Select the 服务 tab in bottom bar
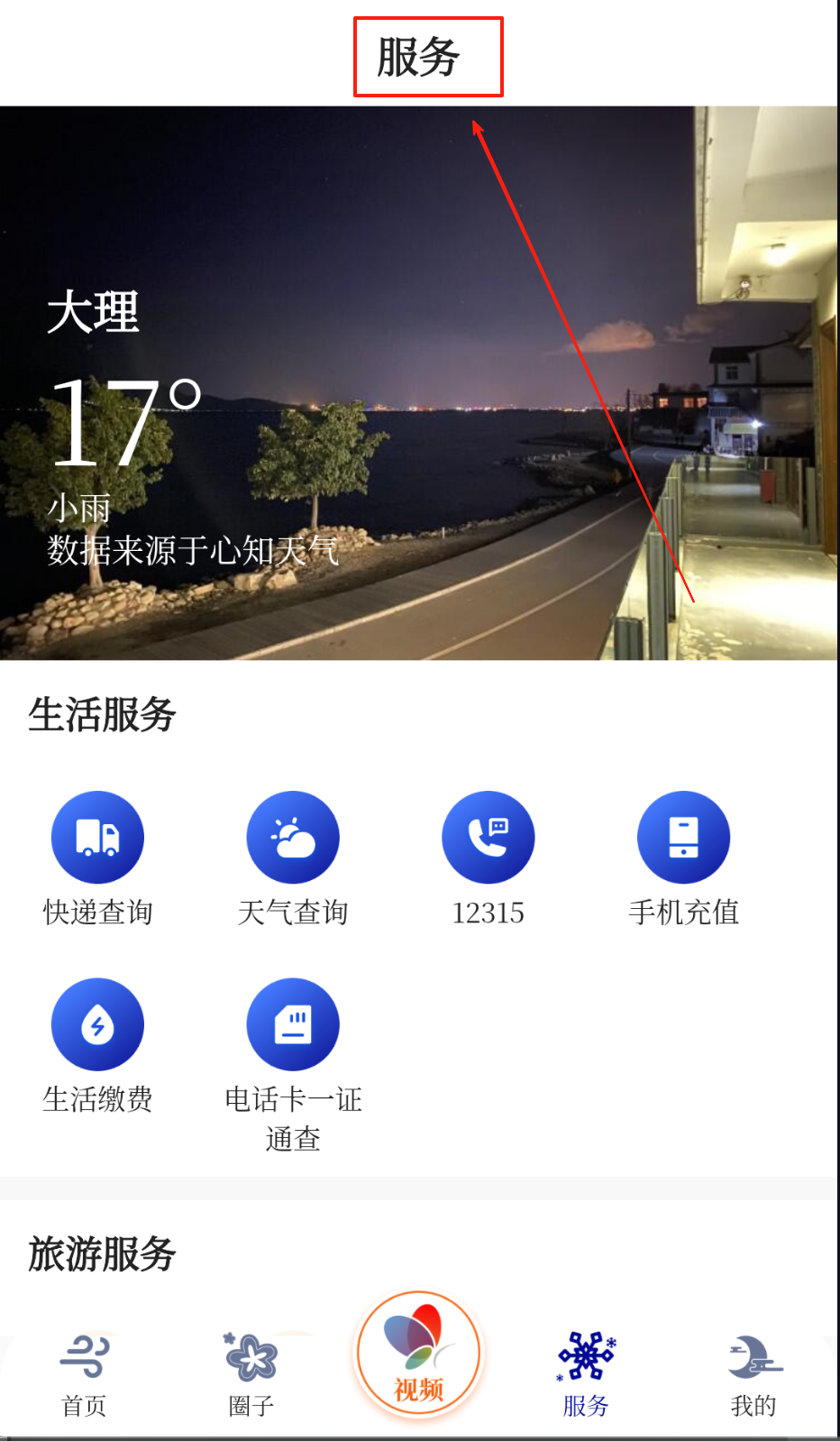Screen dimensions: 840x1441 click(586, 1373)
